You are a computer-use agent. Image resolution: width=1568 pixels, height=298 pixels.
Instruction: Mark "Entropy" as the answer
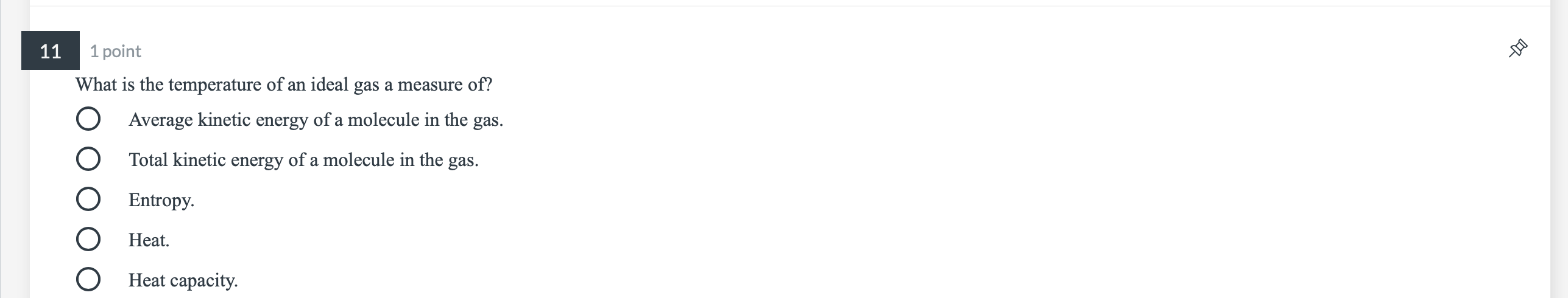click(x=88, y=199)
